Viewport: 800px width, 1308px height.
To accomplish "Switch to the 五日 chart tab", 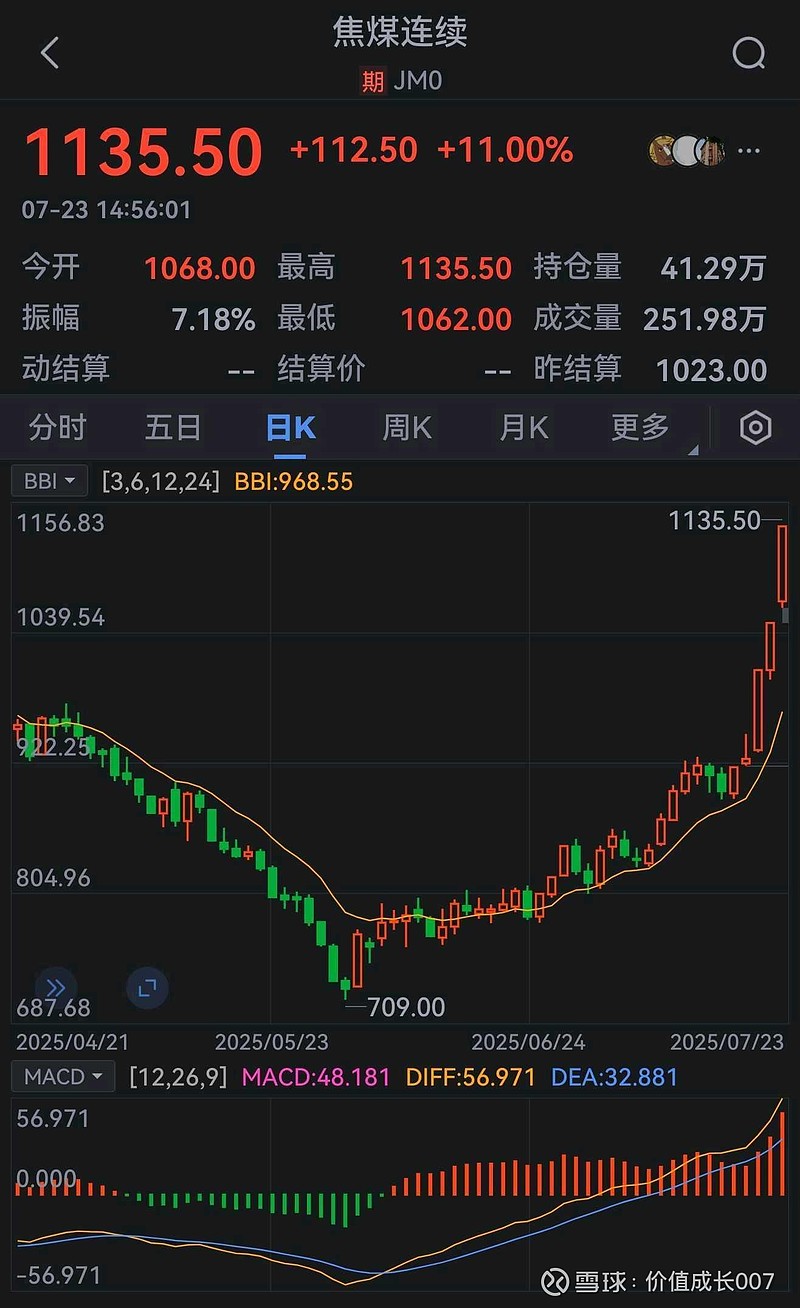I will pos(173,428).
